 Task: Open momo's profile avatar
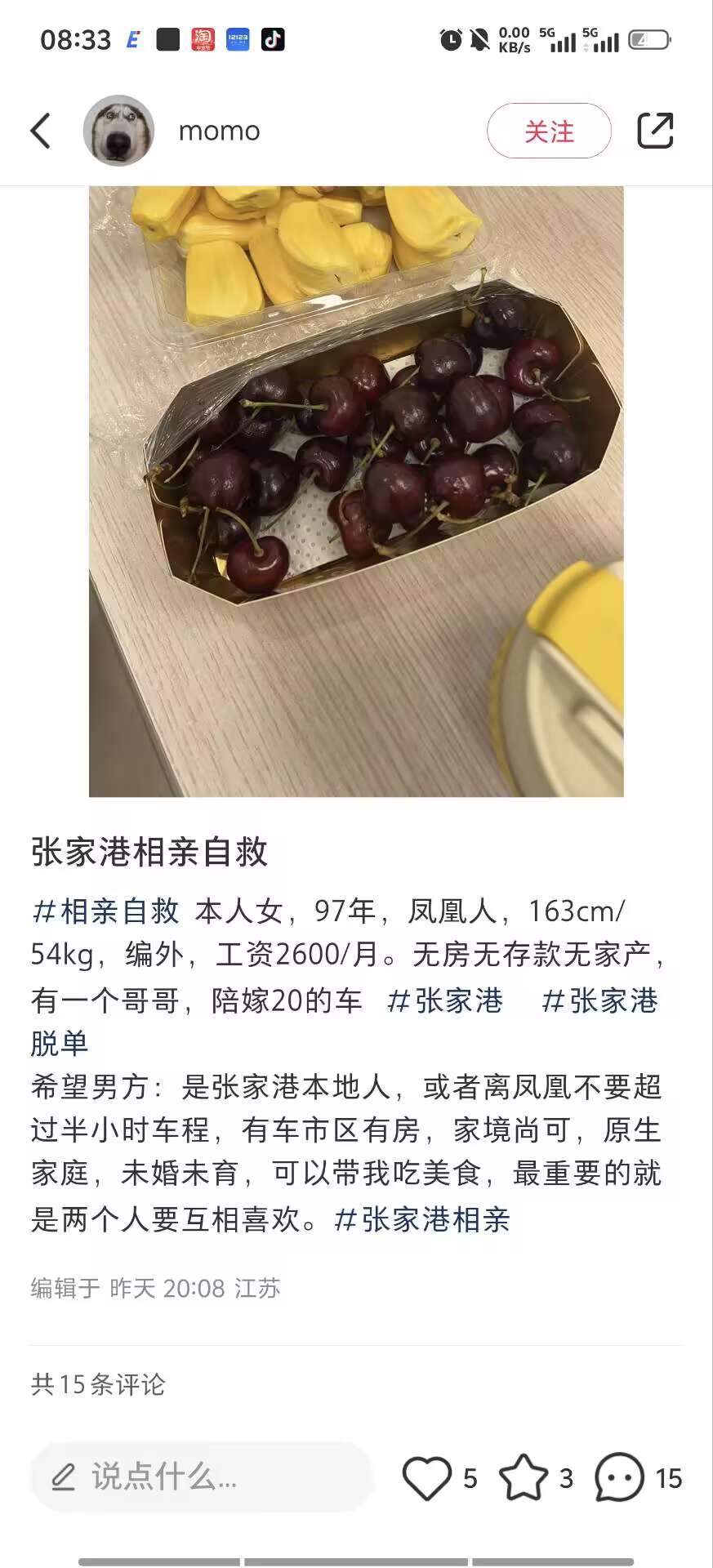118,131
